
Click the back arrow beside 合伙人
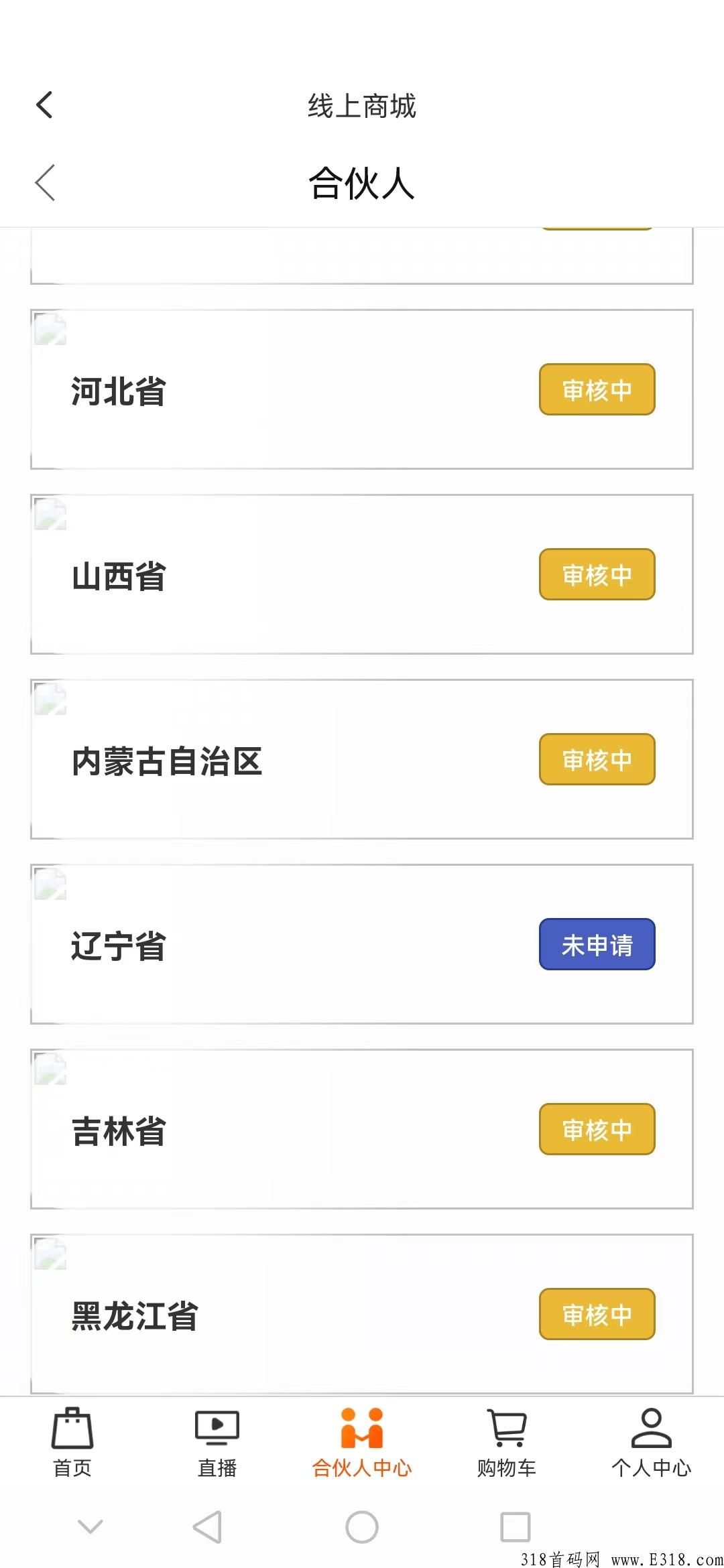pyautogui.click(x=44, y=184)
